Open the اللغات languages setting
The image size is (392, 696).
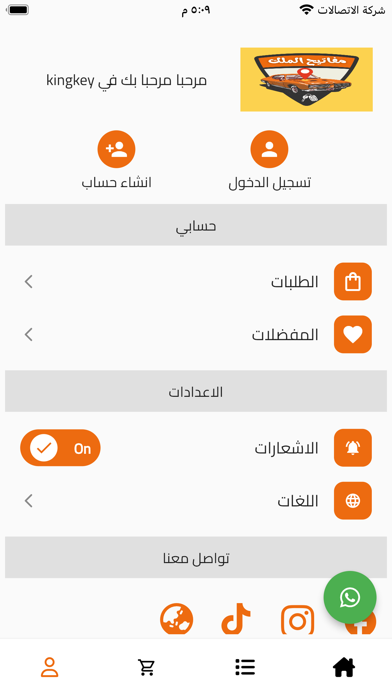196,501
